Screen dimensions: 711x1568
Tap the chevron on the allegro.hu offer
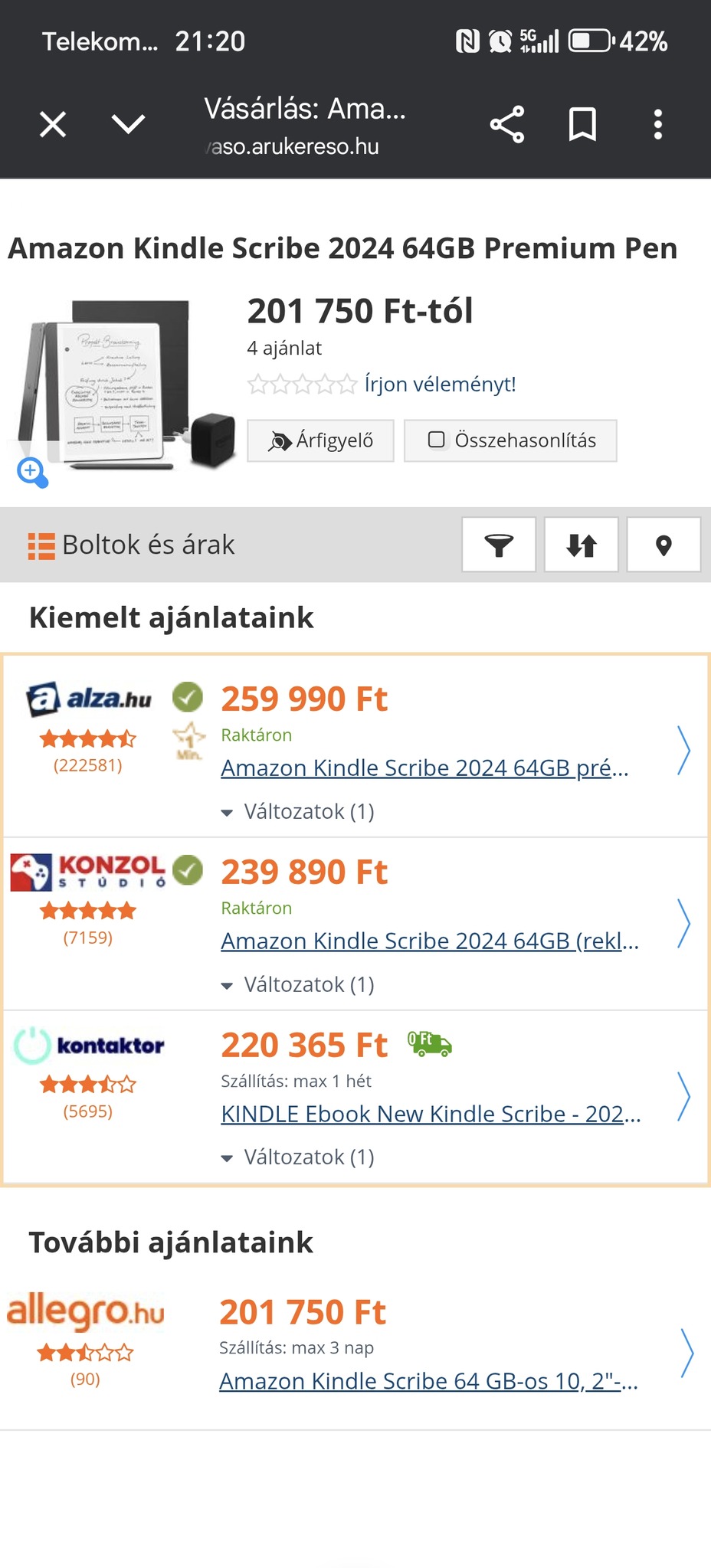(x=686, y=1354)
